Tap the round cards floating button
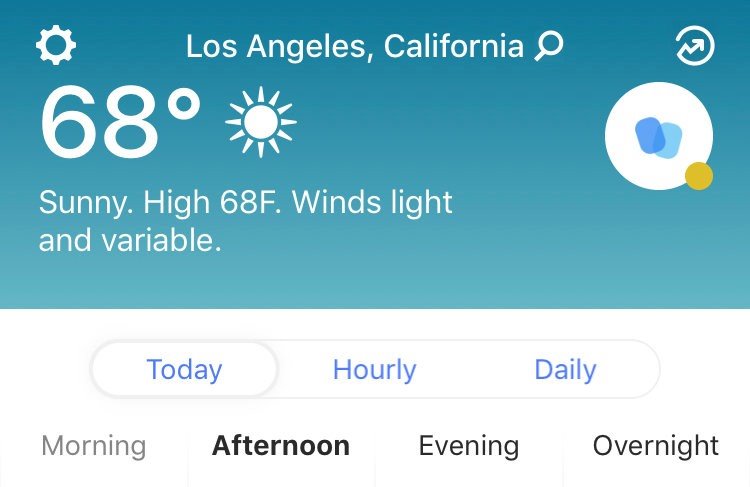This screenshot has width=750, height=487. (658, 136)
